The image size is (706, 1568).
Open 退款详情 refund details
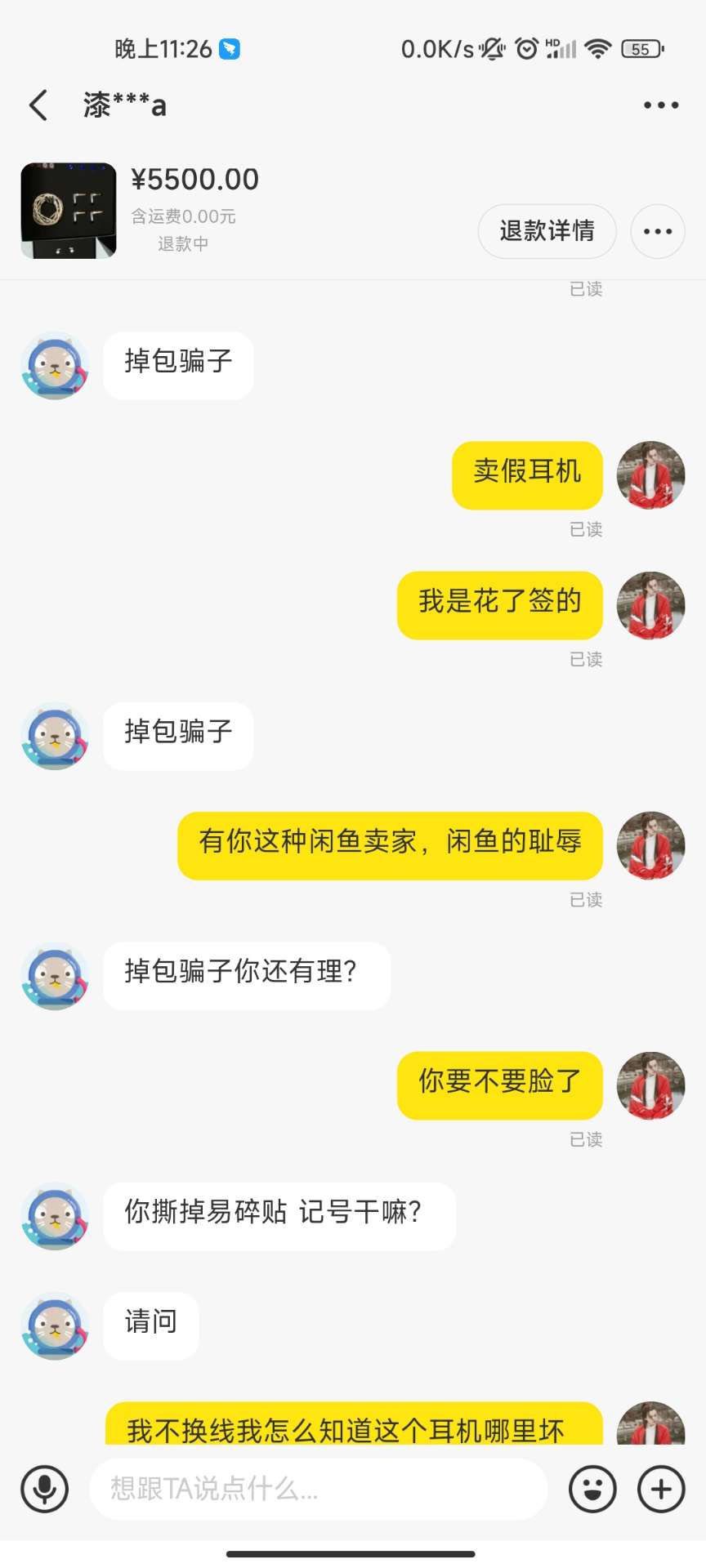[x=547, y=231]
